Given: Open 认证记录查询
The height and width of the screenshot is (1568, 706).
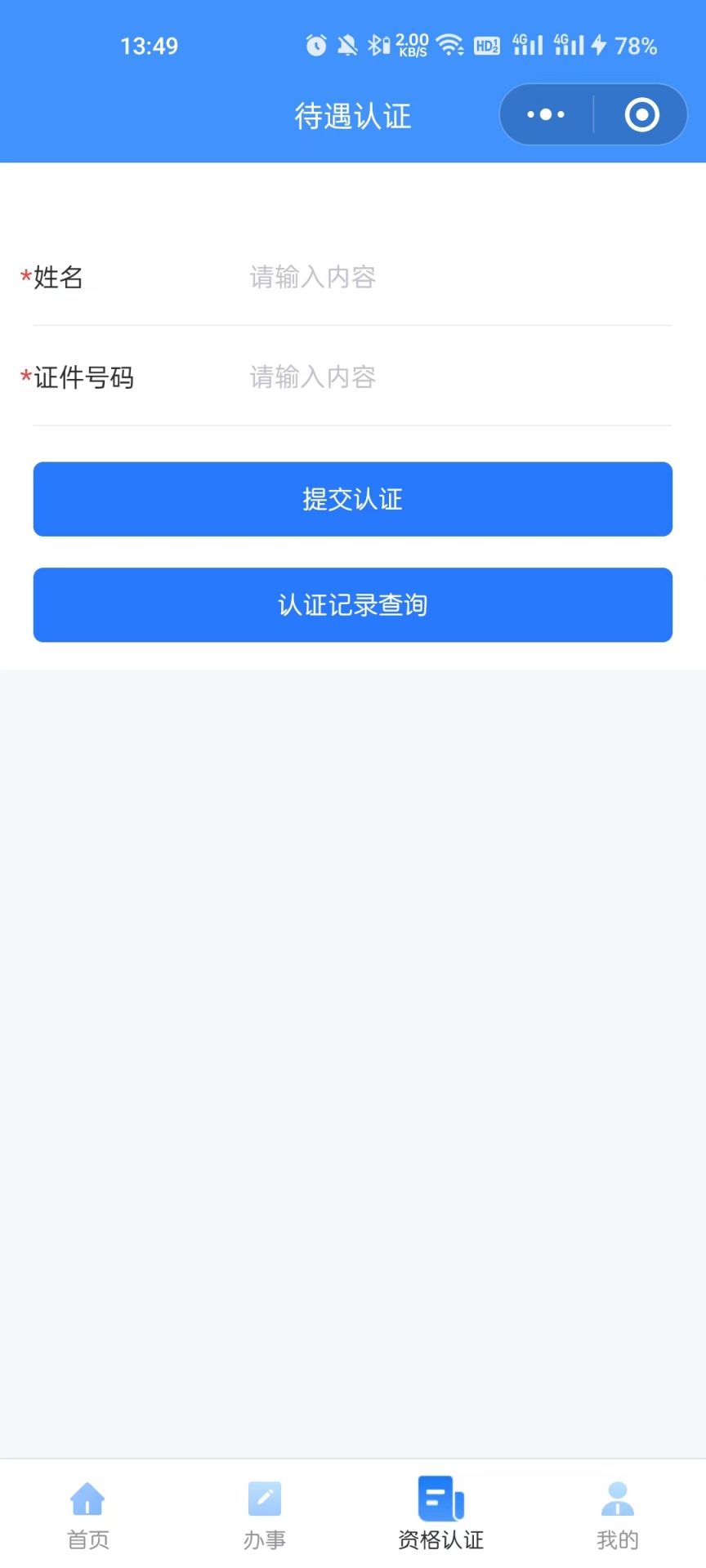Looking at the screenshot, I should pyautogui.click(x=353, y=605).
